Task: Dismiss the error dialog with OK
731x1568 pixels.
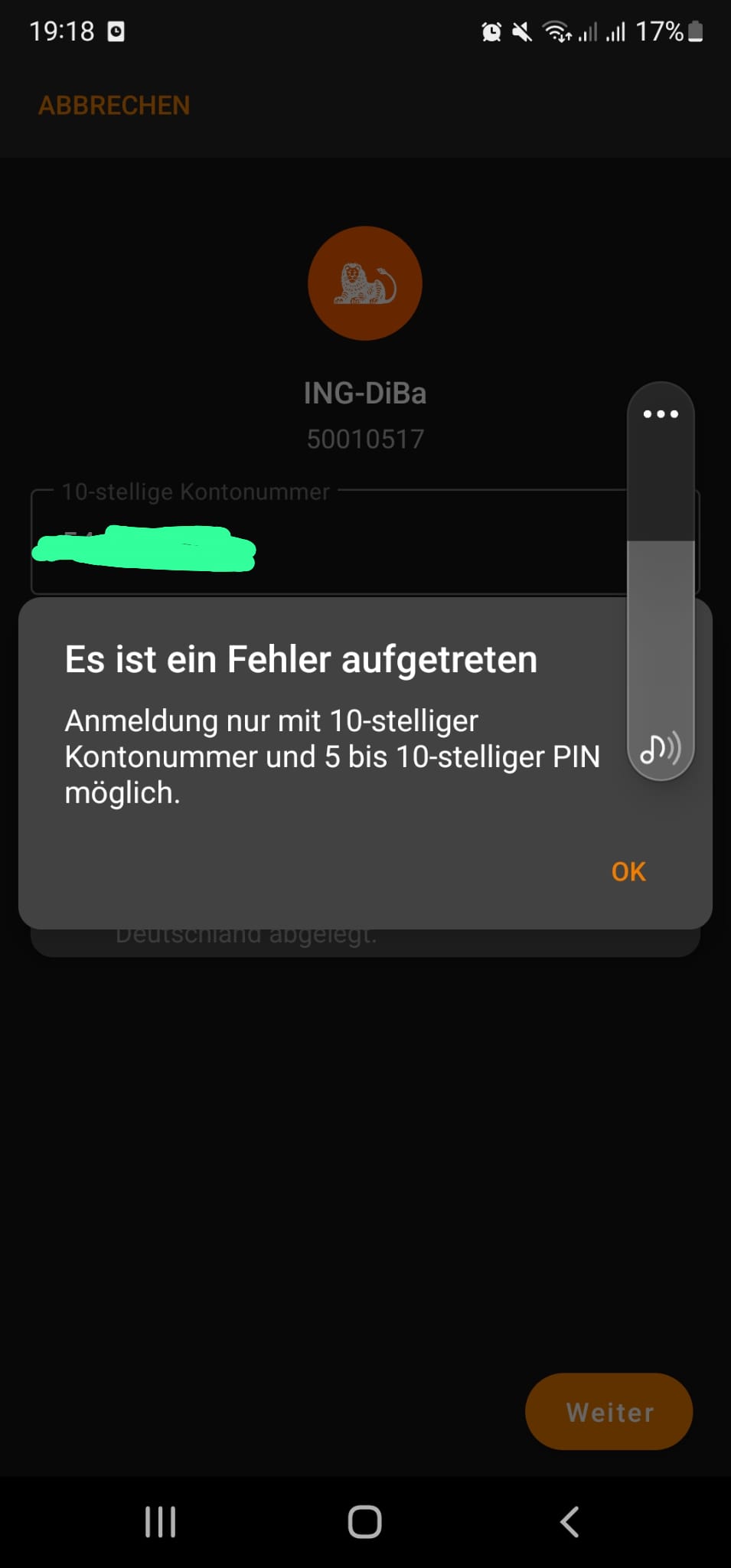Action: [x=628, y=871]
